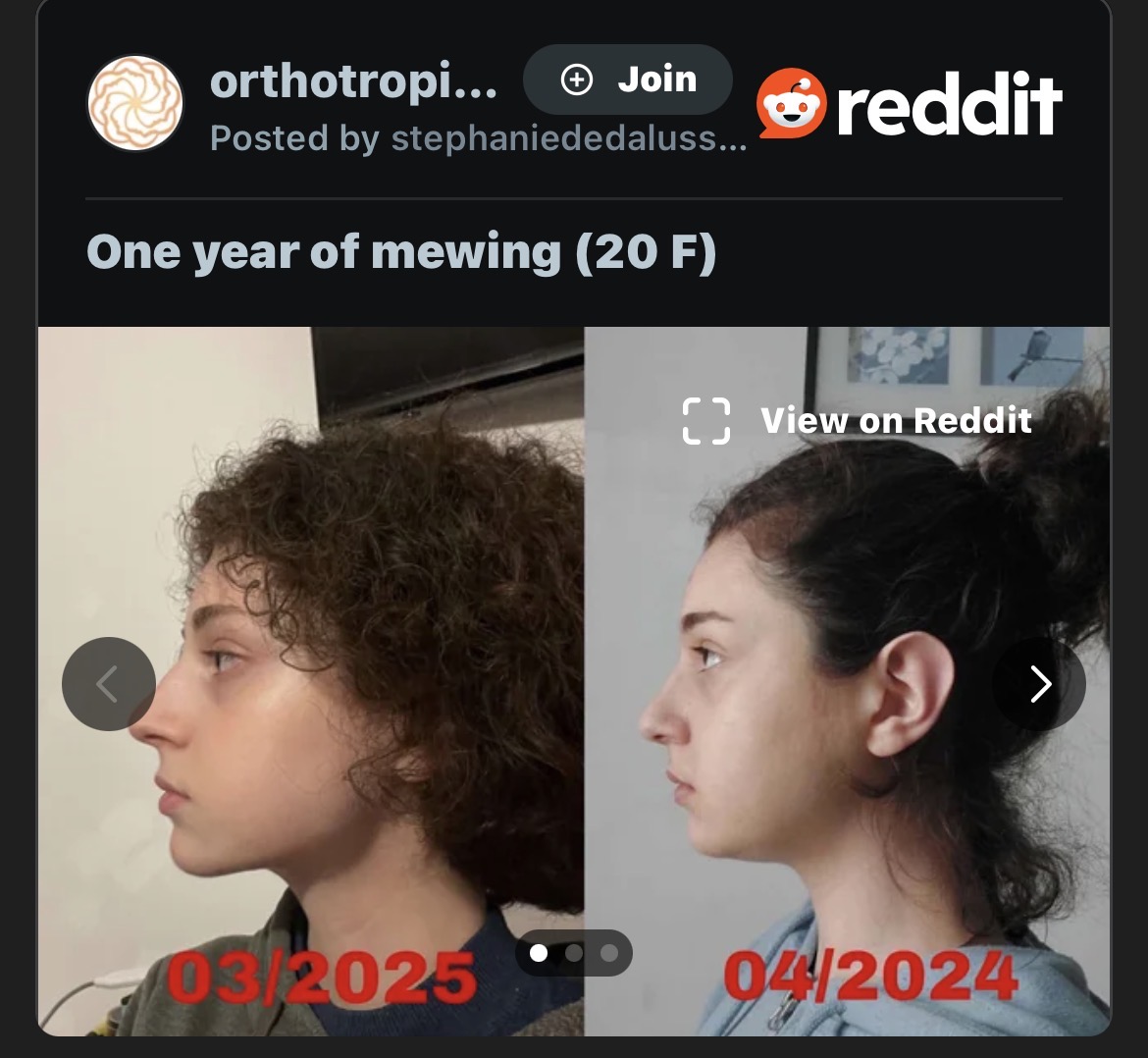Show the next image in the carousel
The width and height of the screenshot is (1148, 1058).
tap(1039, 684)
